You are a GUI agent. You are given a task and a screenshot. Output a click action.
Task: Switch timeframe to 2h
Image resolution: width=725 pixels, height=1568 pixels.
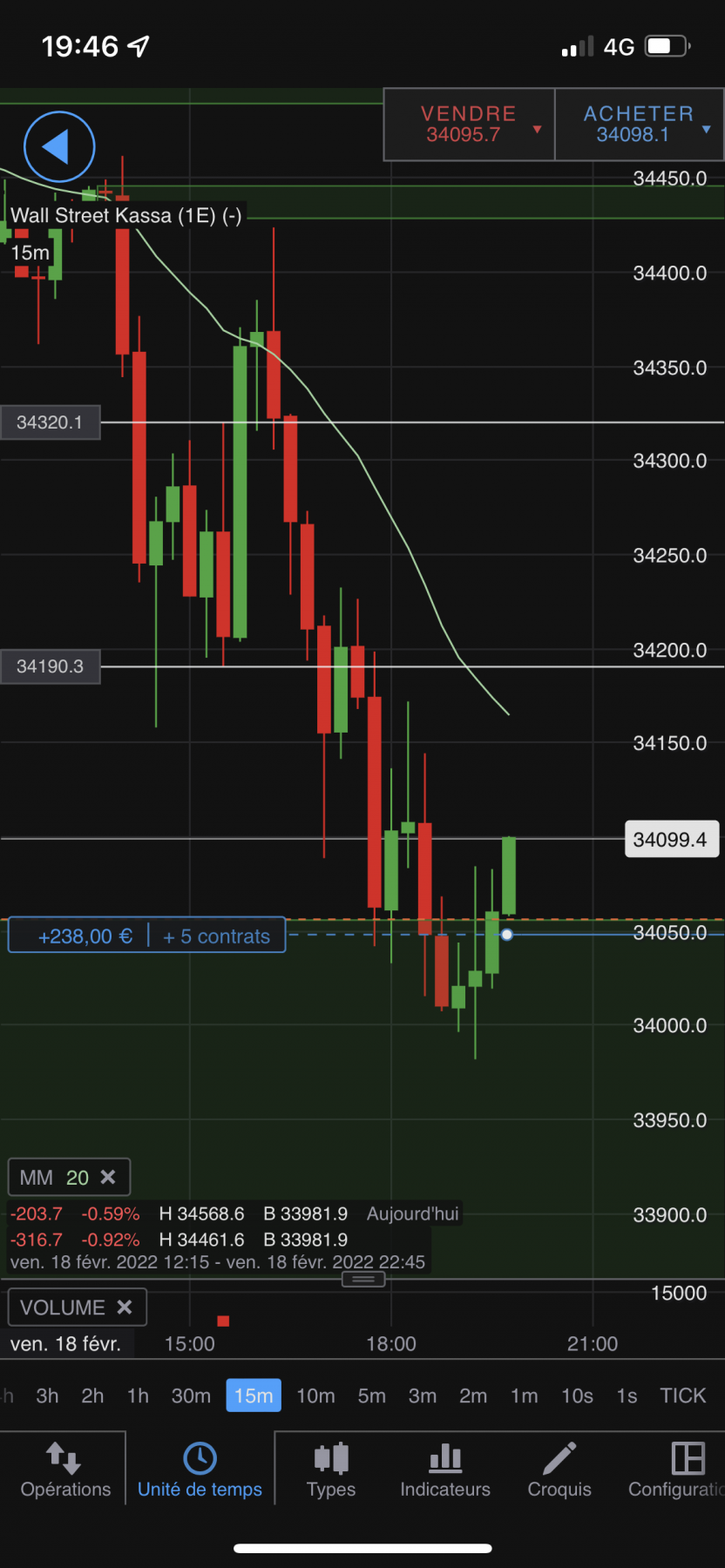(92, 1396)
